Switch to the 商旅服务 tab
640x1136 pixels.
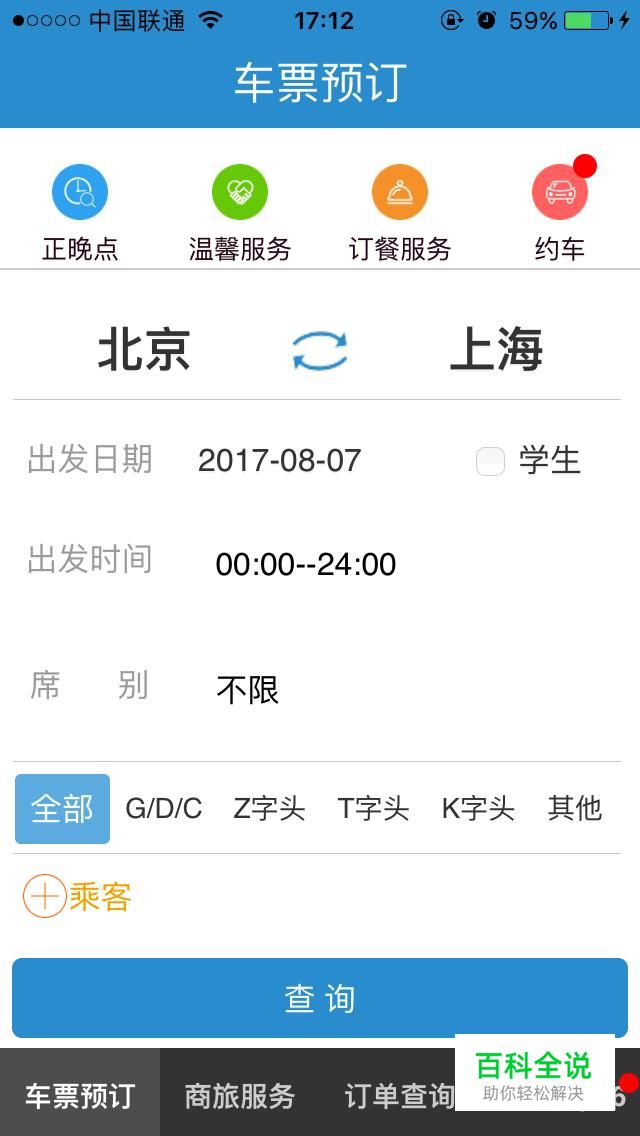pyautogui.click(x=240, y=1096)
